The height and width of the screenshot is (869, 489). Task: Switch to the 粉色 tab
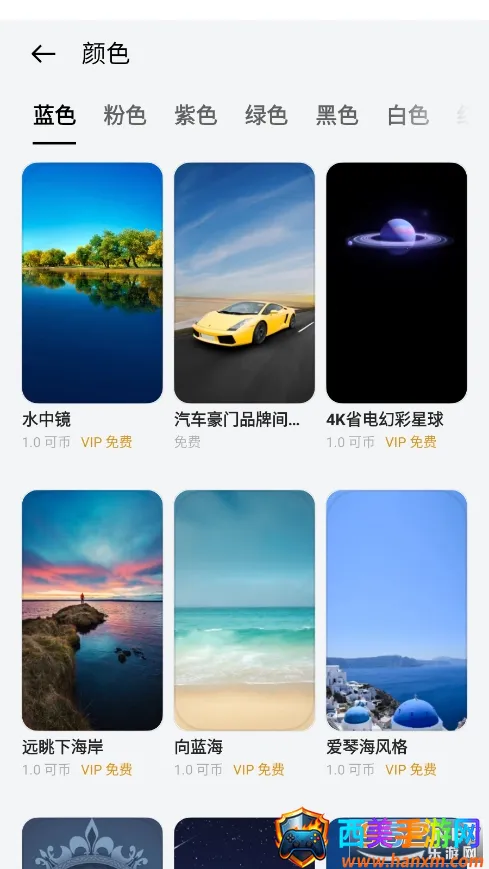click(125, 115)
